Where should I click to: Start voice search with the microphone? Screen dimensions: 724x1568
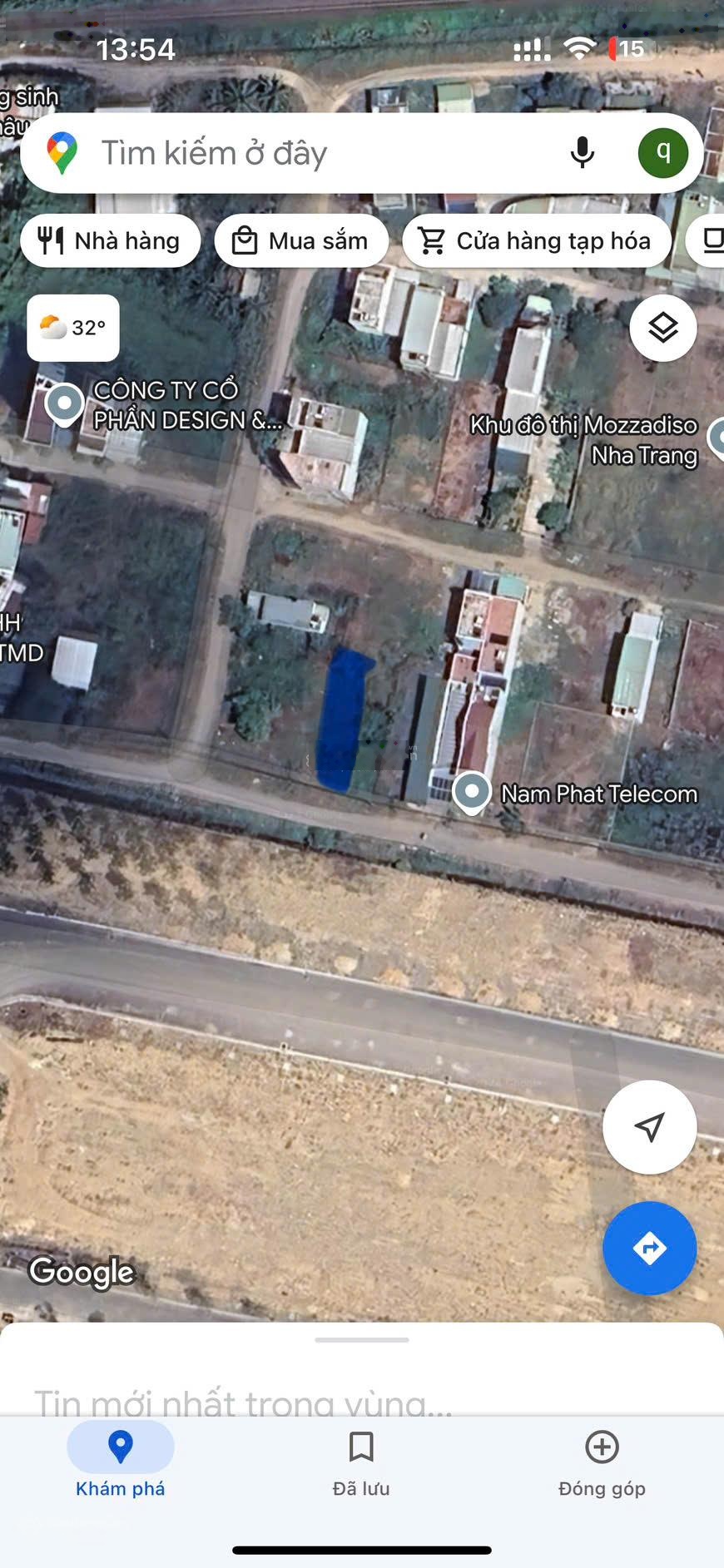582,153
